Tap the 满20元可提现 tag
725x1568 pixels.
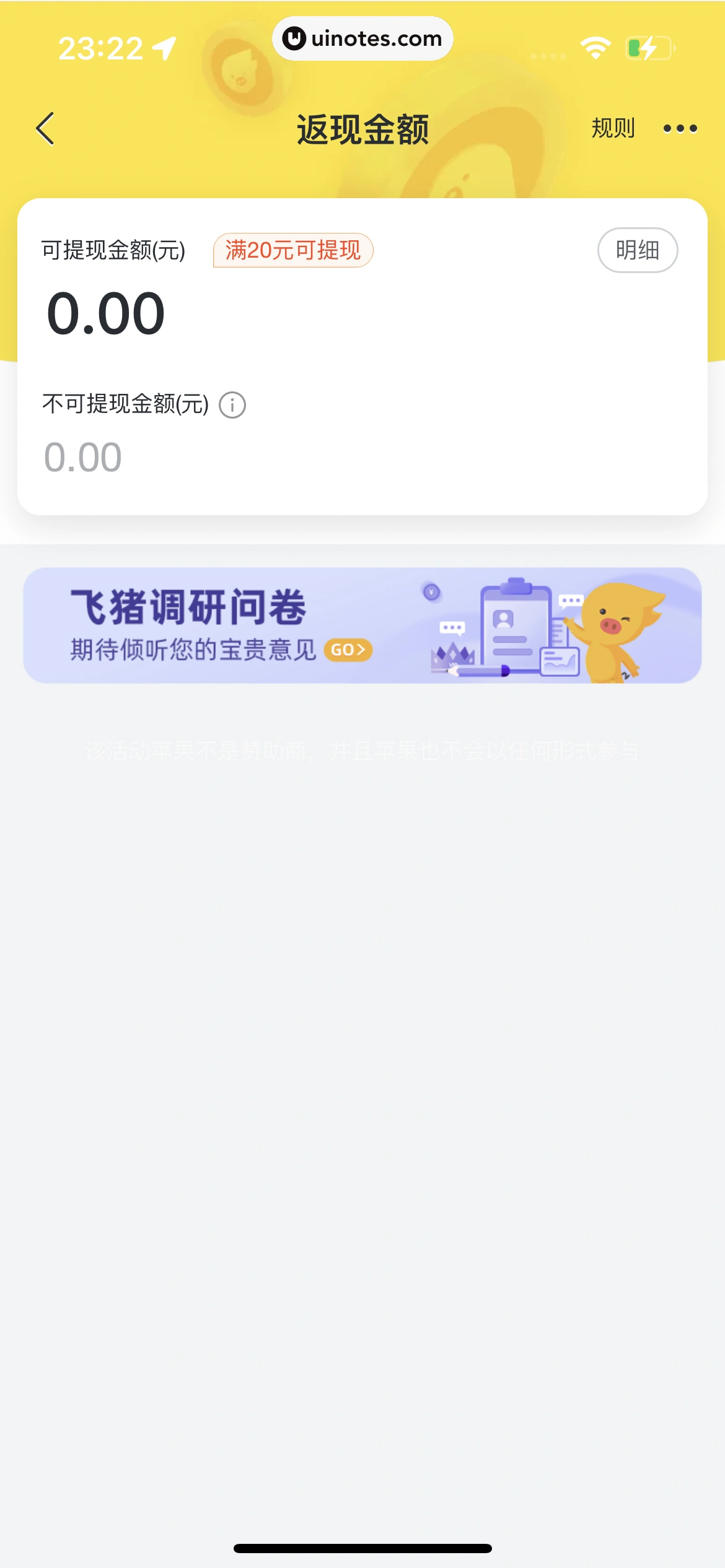coord(292,250)
